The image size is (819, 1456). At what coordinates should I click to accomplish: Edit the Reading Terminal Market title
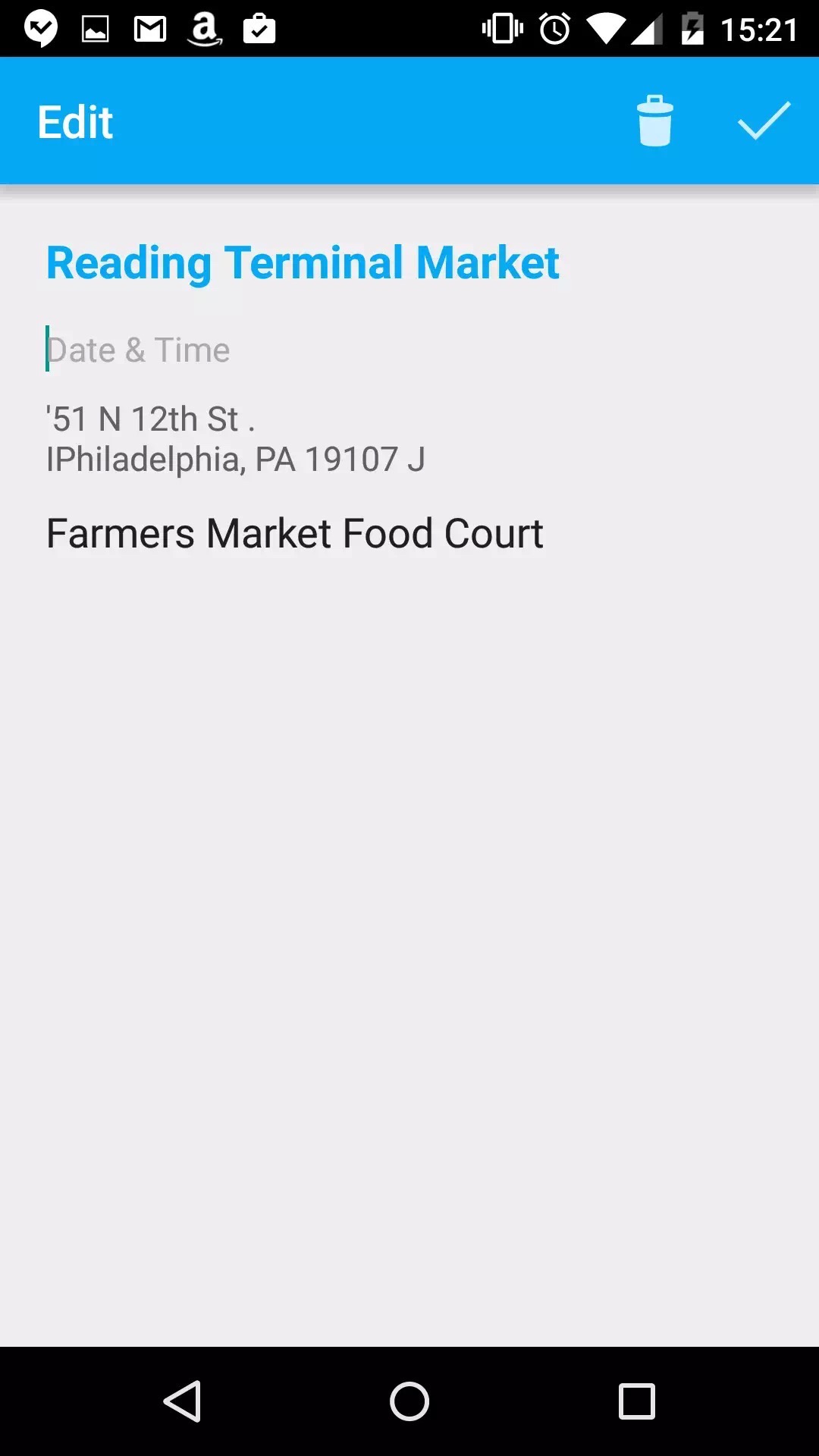(303, 263)
